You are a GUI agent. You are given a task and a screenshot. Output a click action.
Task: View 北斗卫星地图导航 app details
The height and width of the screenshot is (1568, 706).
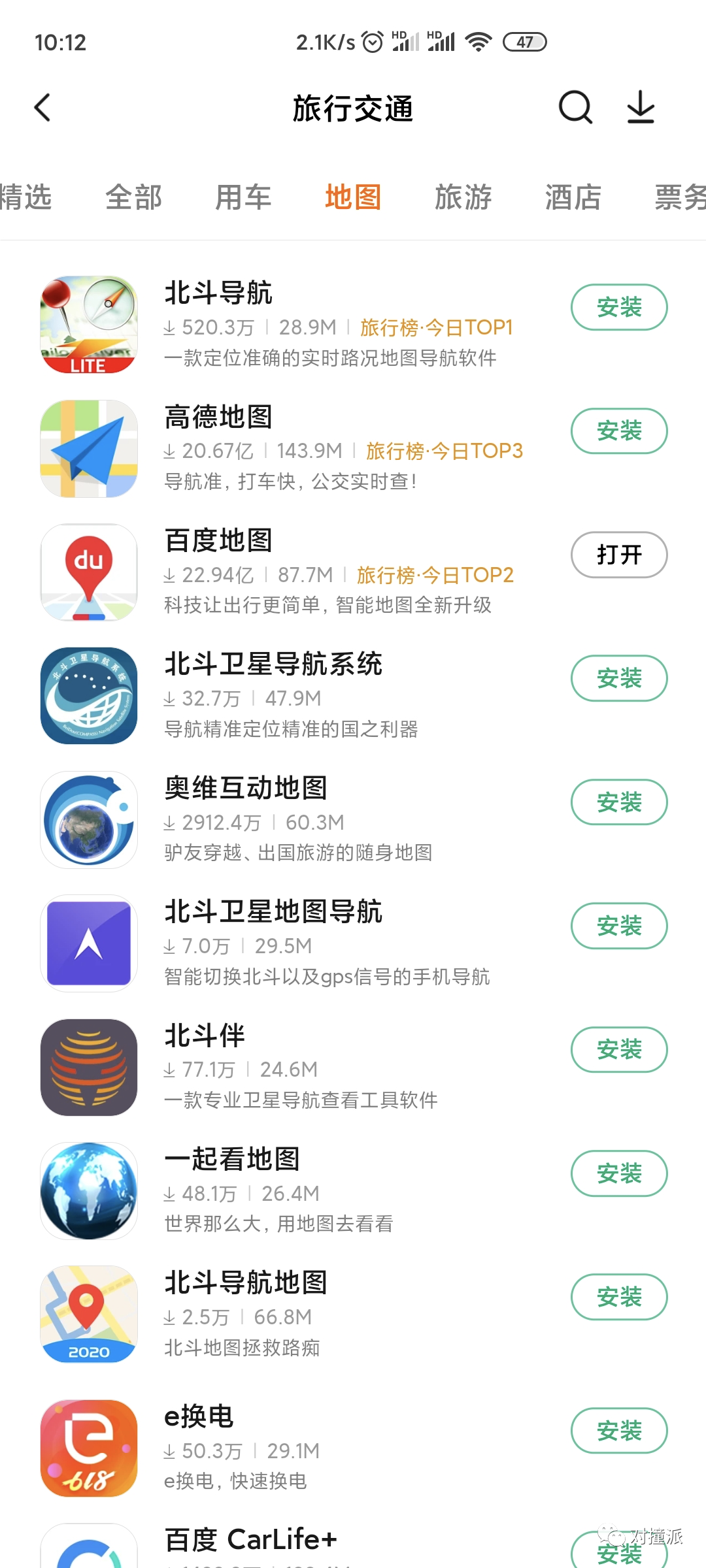(x=273, y=912)
